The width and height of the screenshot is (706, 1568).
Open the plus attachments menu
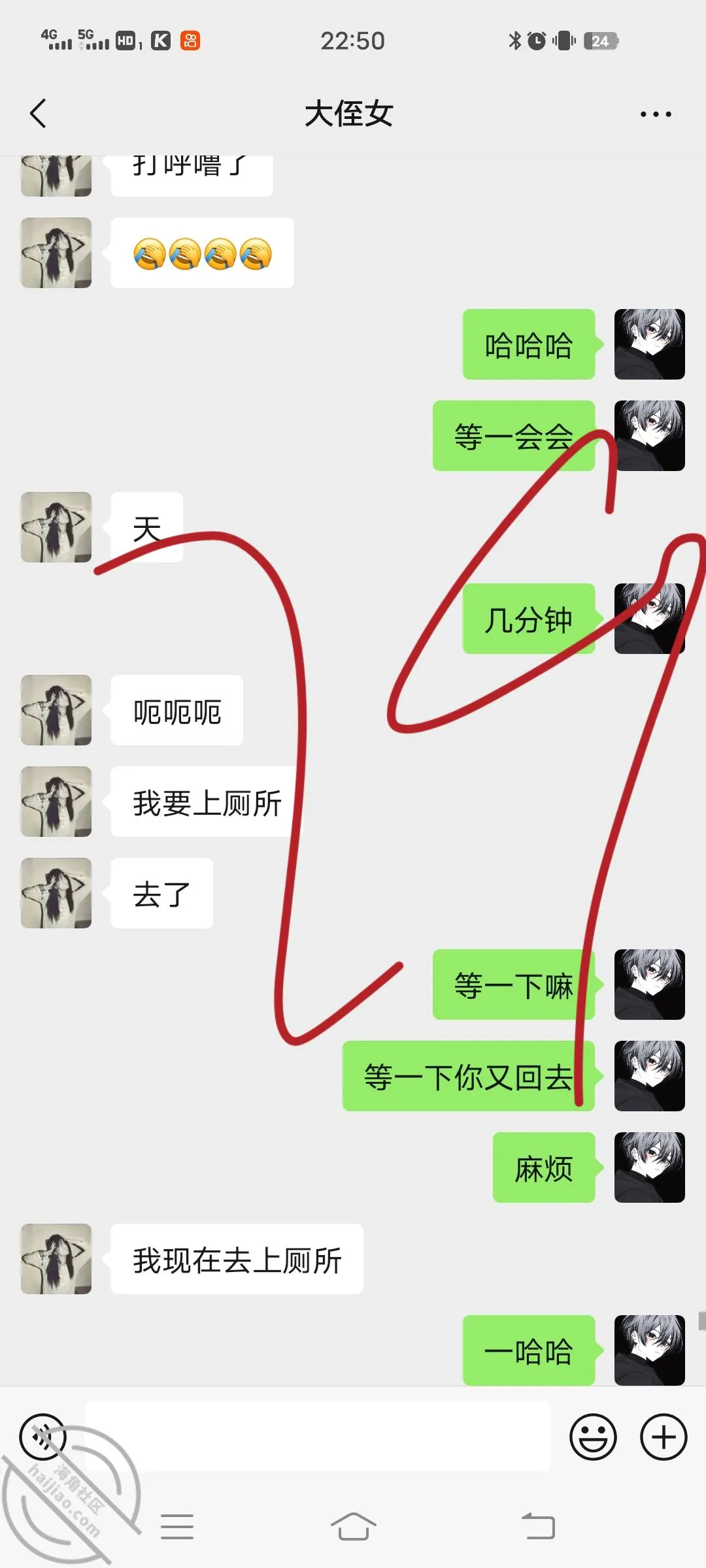pyautogui.click(x=664, y=1437)
